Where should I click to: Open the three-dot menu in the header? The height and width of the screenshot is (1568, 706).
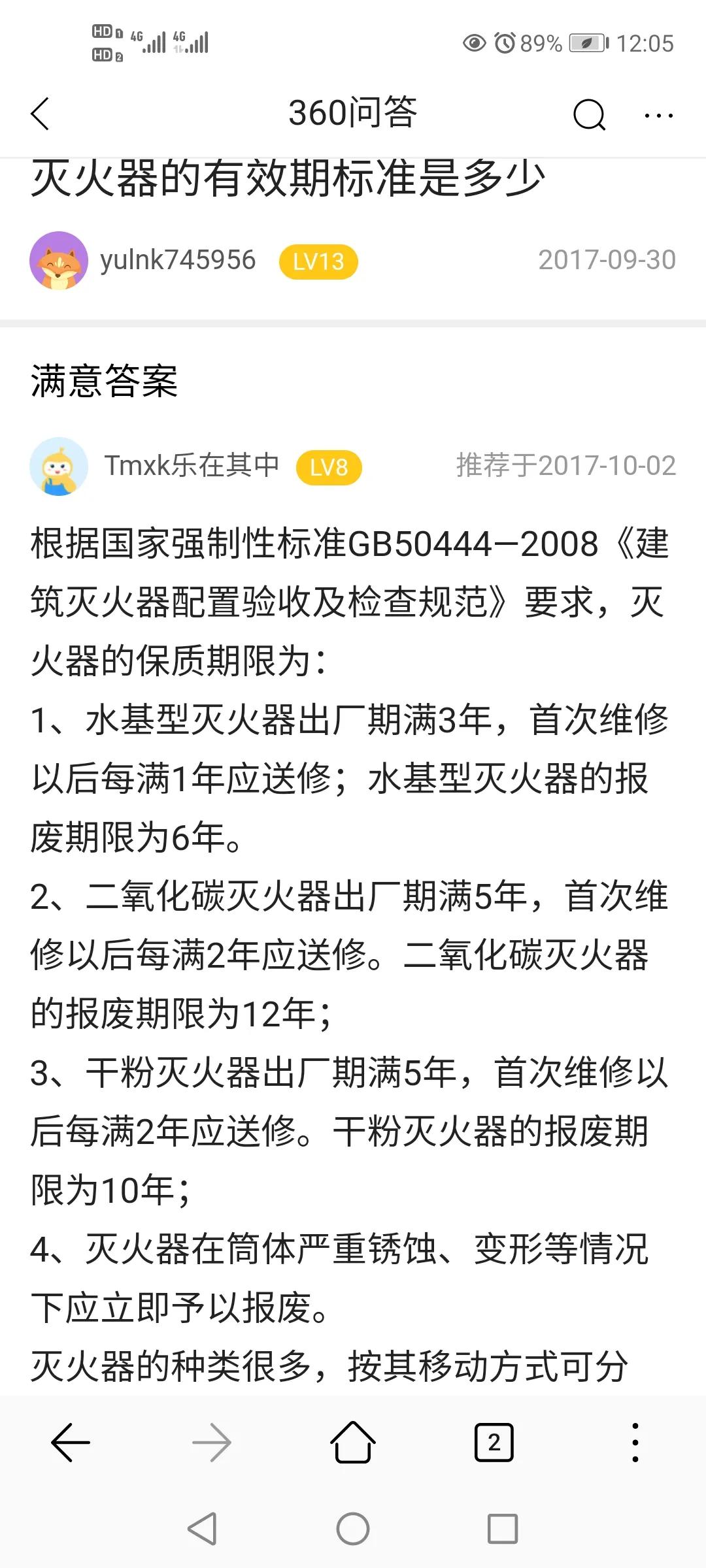pyautogui.click(x=658, y=116)
